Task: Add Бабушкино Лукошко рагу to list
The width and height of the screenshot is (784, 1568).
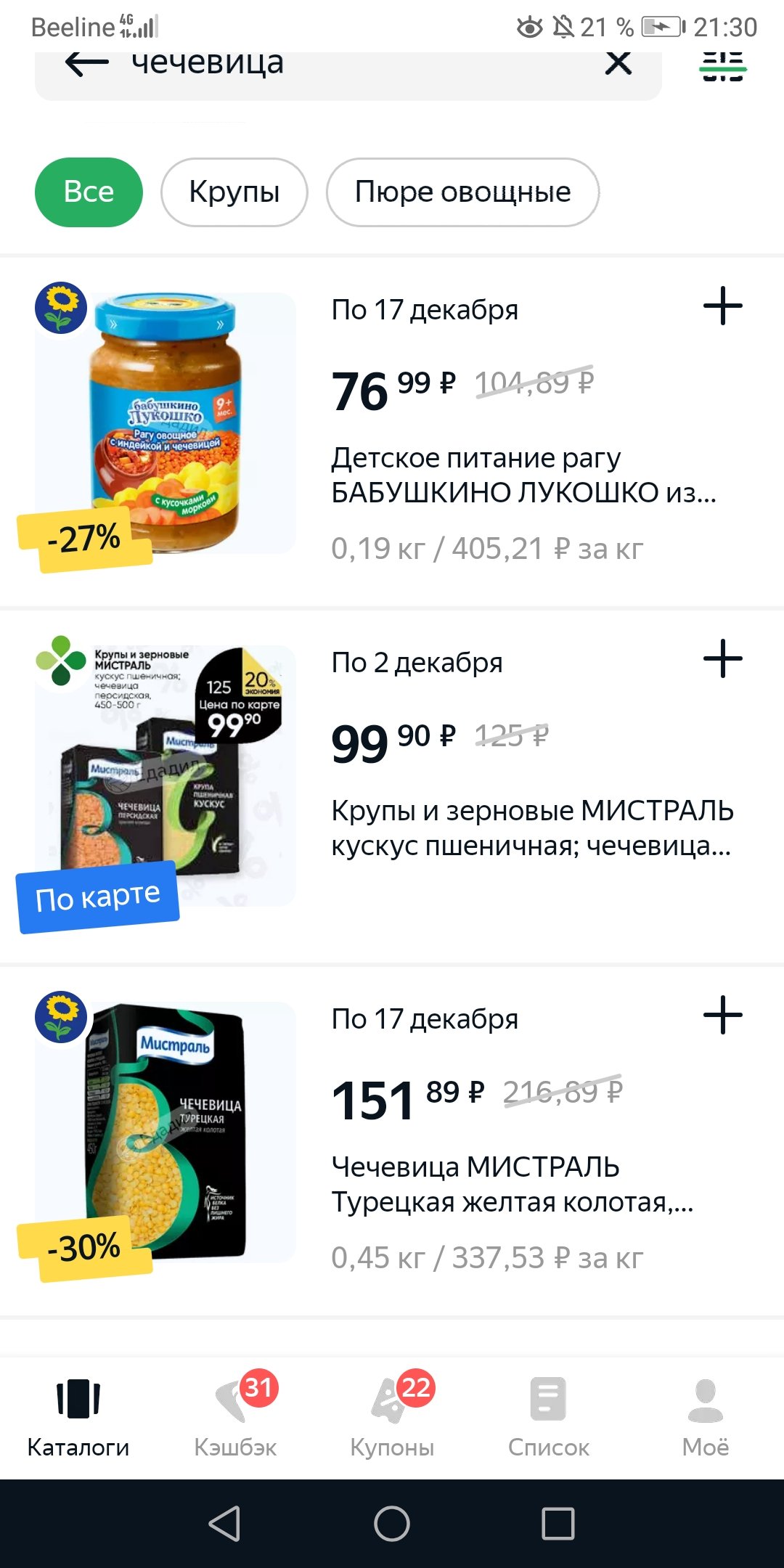Action: 722,306
